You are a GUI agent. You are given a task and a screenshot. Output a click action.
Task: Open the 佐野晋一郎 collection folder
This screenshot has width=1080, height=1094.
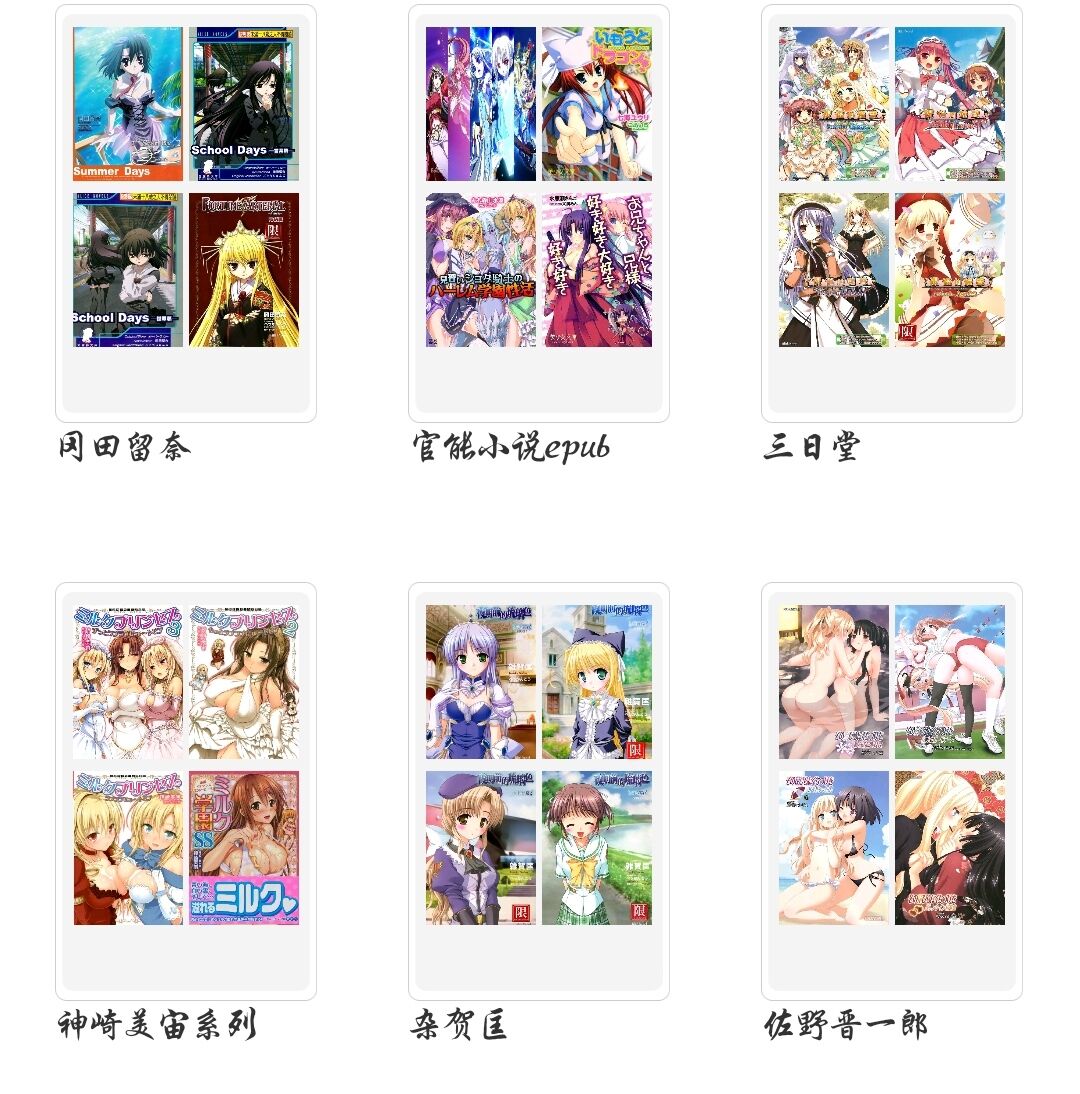pyautogui.click(x=892, y=791)
